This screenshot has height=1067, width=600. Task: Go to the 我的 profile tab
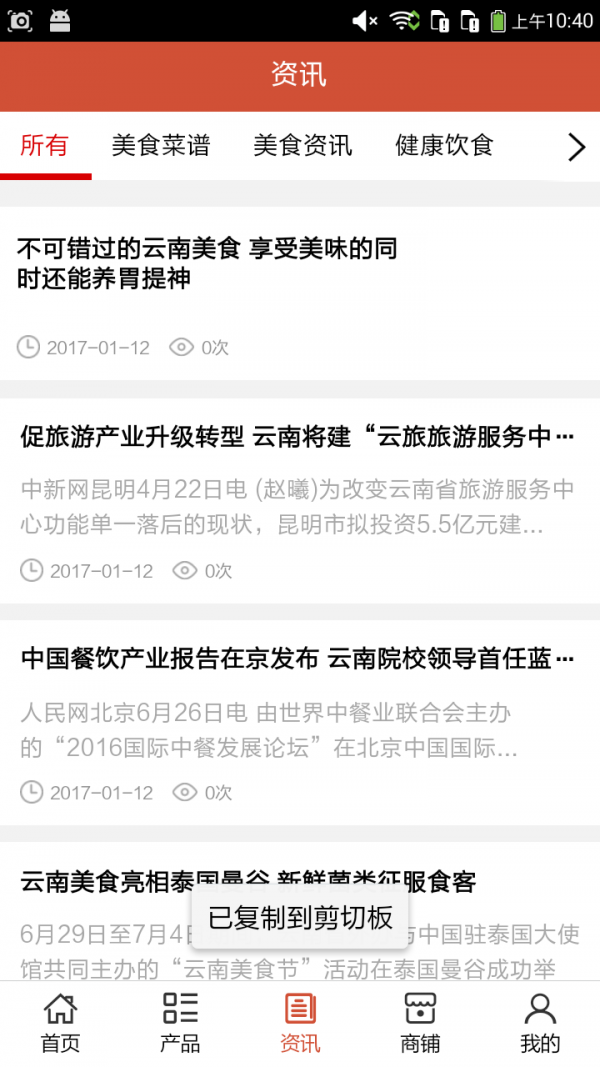(x=540, y=1023)
